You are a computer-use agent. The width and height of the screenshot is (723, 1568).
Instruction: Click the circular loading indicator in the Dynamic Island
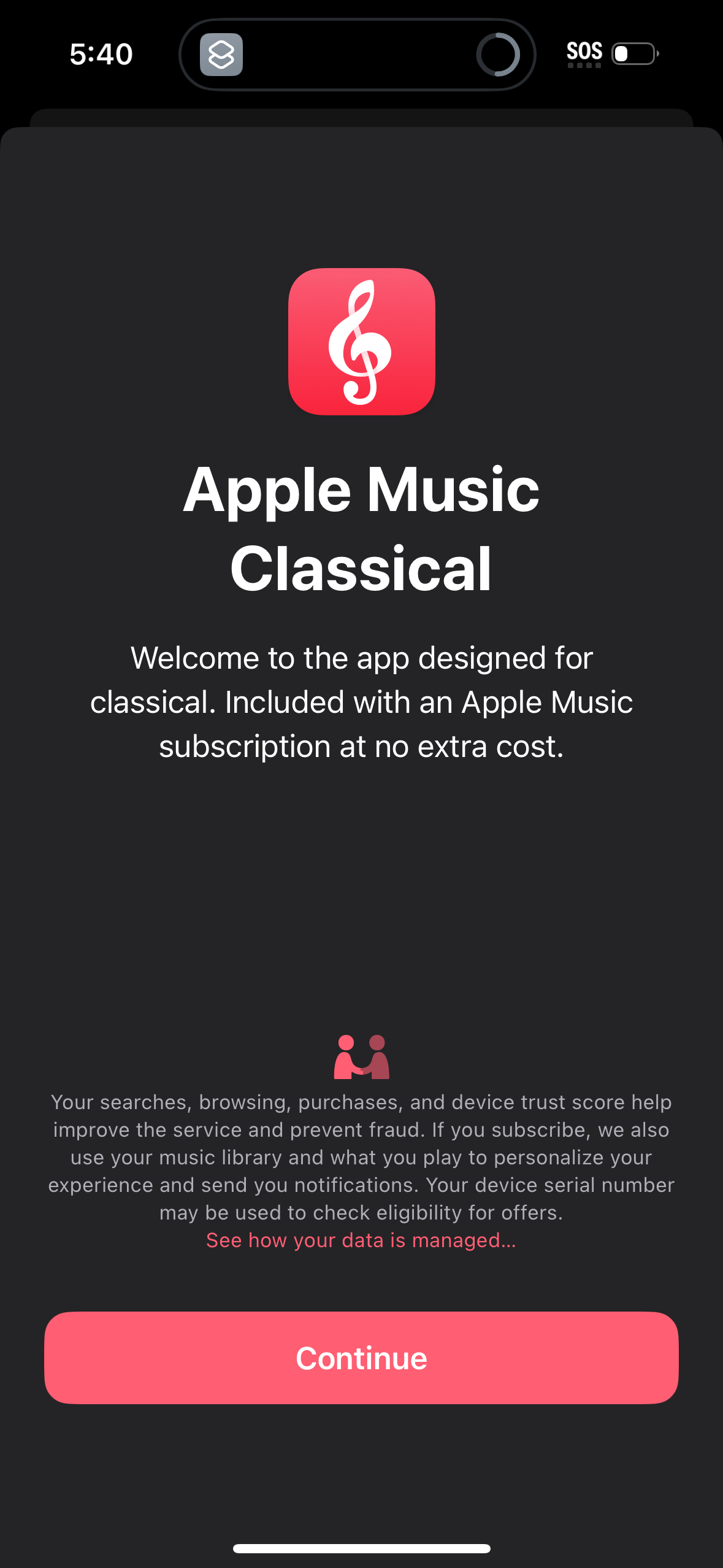point(500,55)
